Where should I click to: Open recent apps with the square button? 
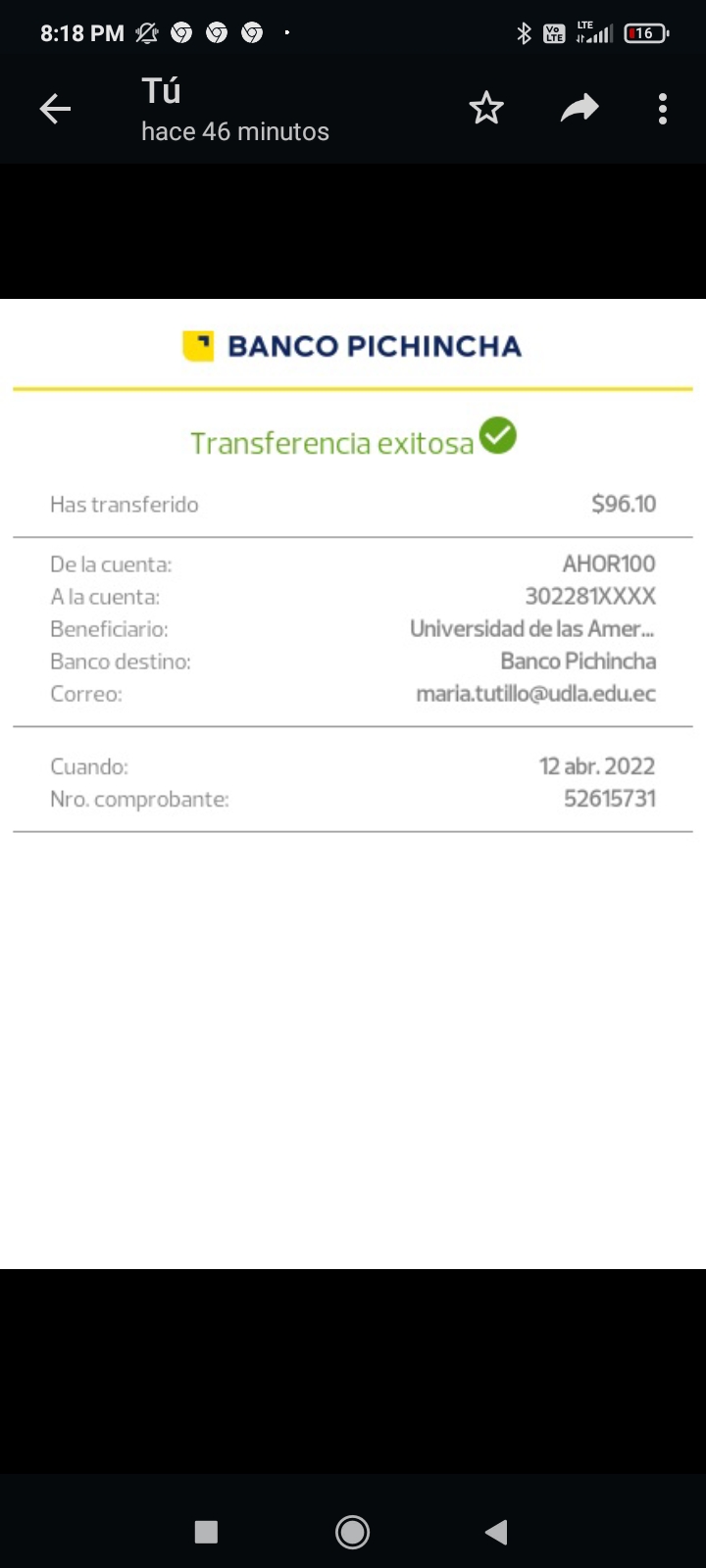[x=206, y=1532]
